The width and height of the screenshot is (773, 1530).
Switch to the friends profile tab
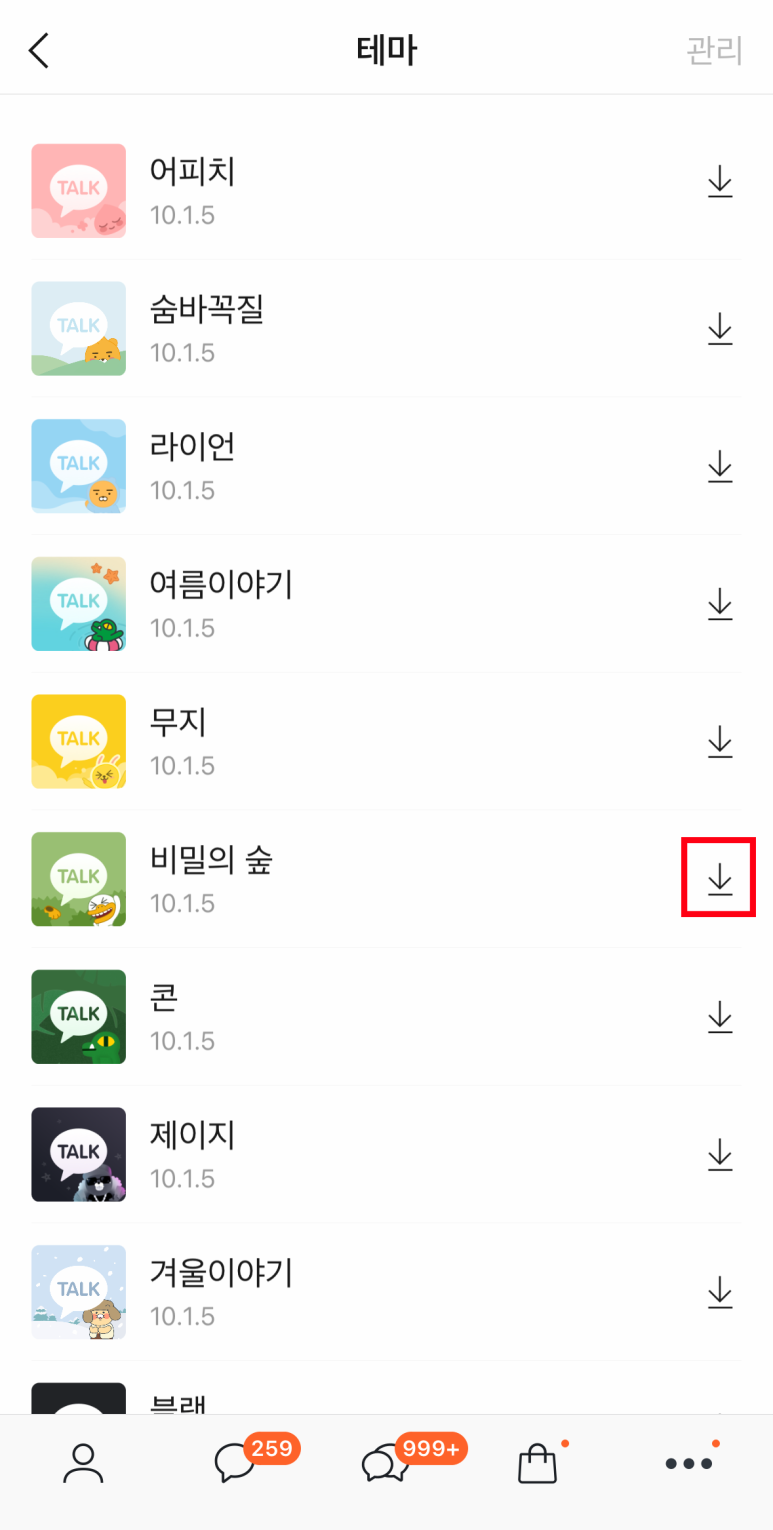[x=83, y=1464]
